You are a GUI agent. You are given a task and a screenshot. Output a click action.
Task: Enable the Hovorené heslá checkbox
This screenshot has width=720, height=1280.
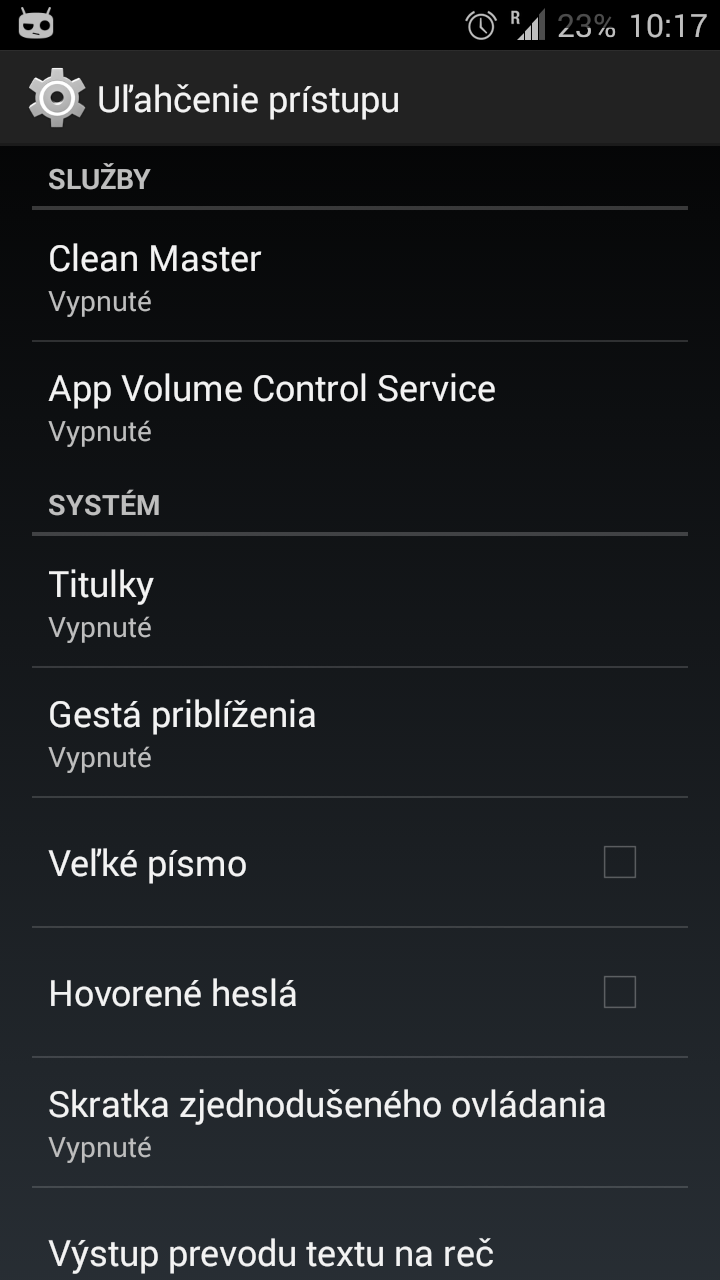coord(620,992)
